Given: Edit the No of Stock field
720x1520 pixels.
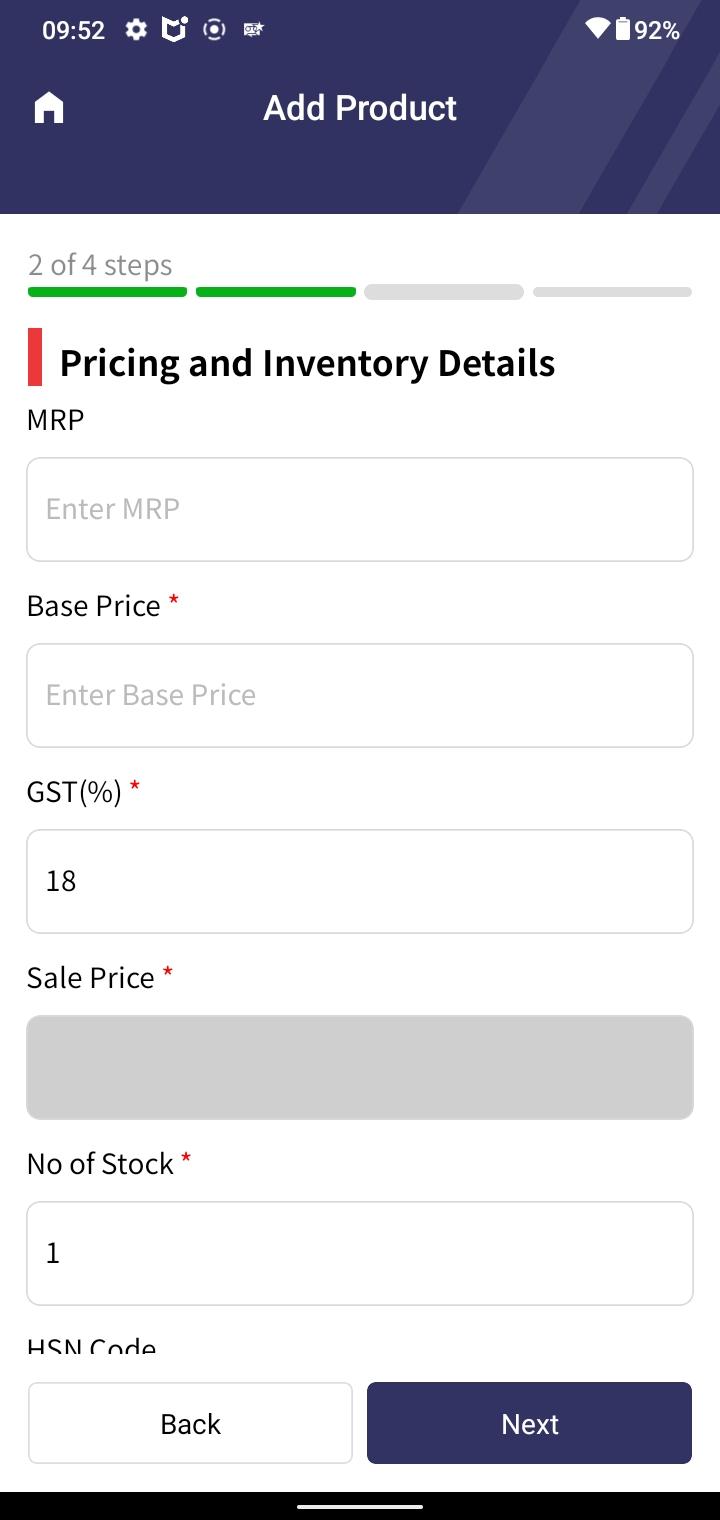Looking at the screenshot, I should coord(360,1254).
